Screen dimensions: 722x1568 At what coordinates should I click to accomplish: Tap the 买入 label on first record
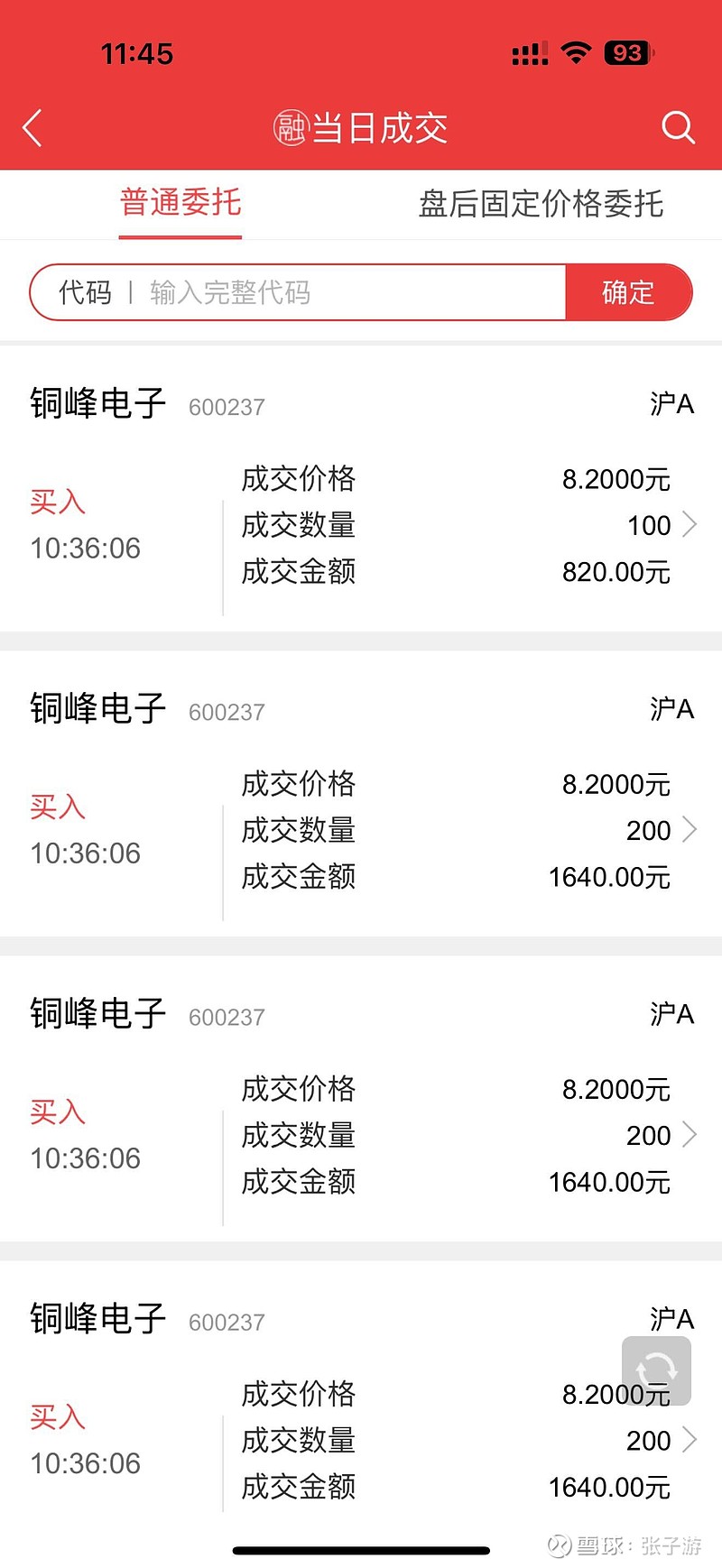57,501
